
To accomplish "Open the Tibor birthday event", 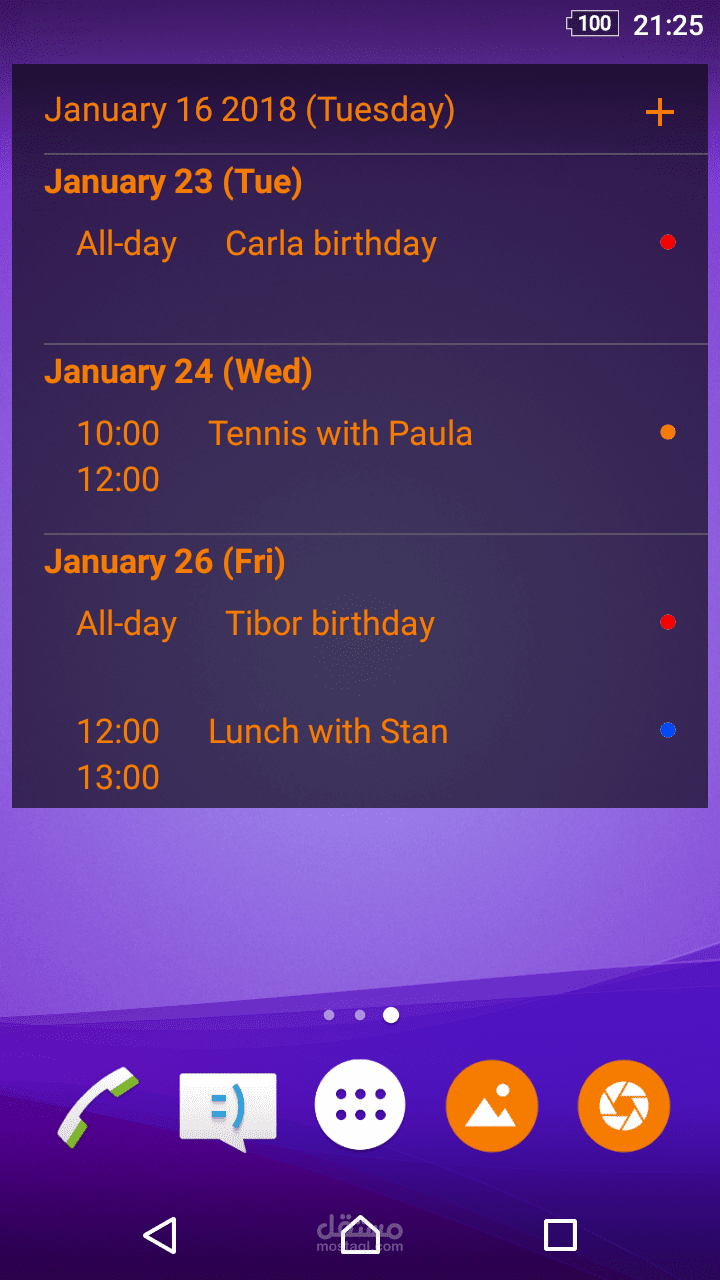I will click(330, 624).
